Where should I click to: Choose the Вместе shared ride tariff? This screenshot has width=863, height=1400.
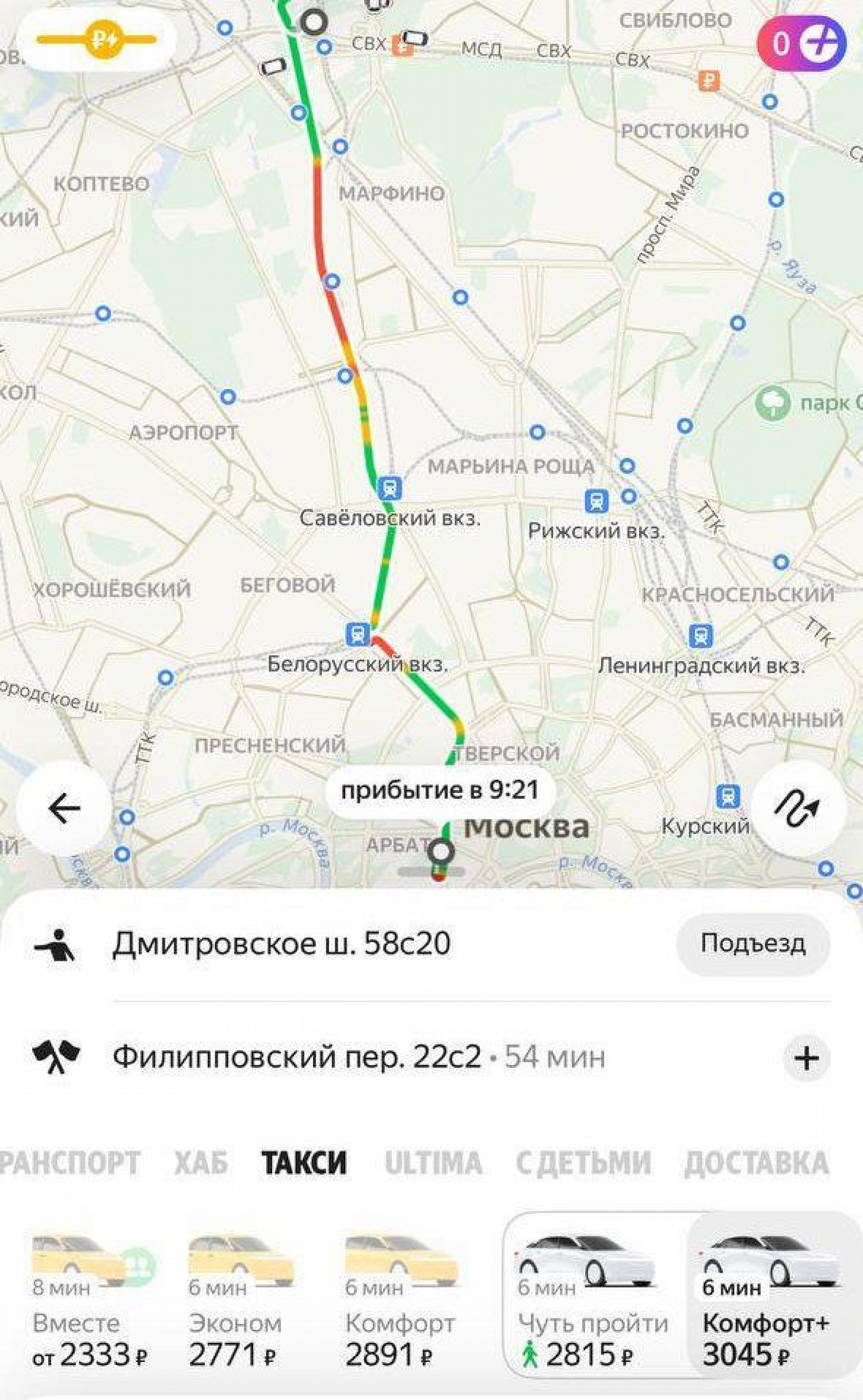(x=89, y=1302)
